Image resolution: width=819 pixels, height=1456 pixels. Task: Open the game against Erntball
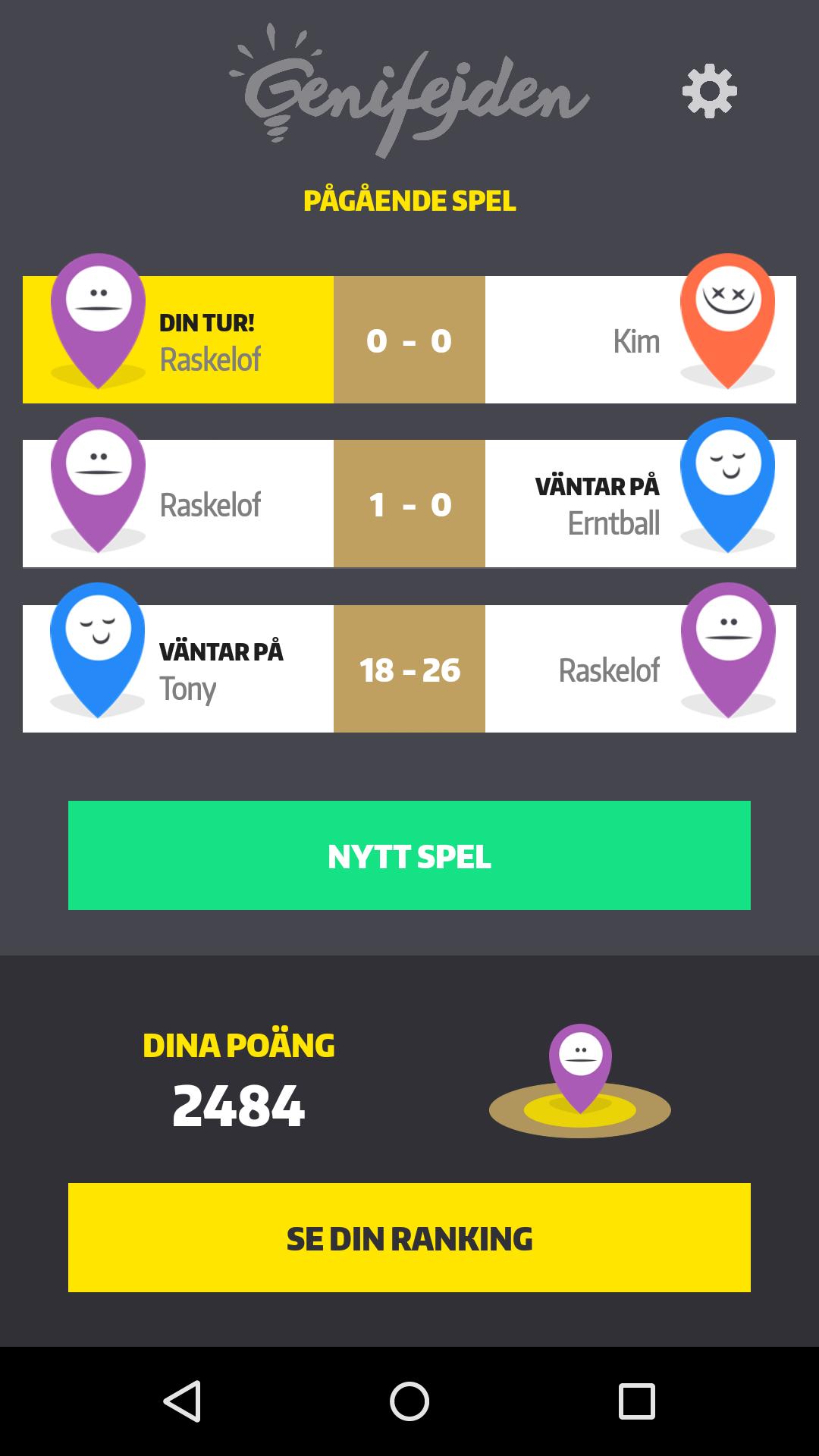click(409, 504)
